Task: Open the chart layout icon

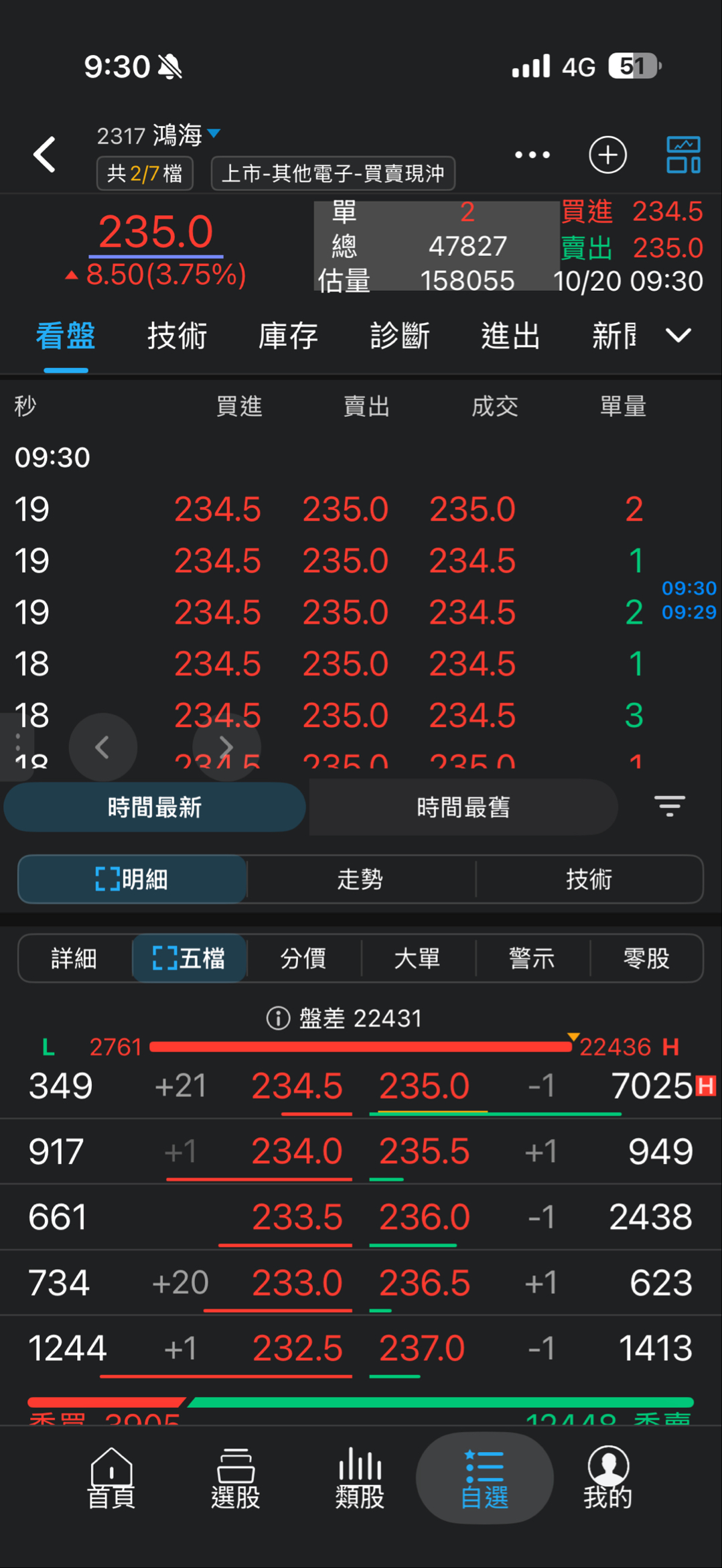Action: pyautogui.click(x=682, y=155)
